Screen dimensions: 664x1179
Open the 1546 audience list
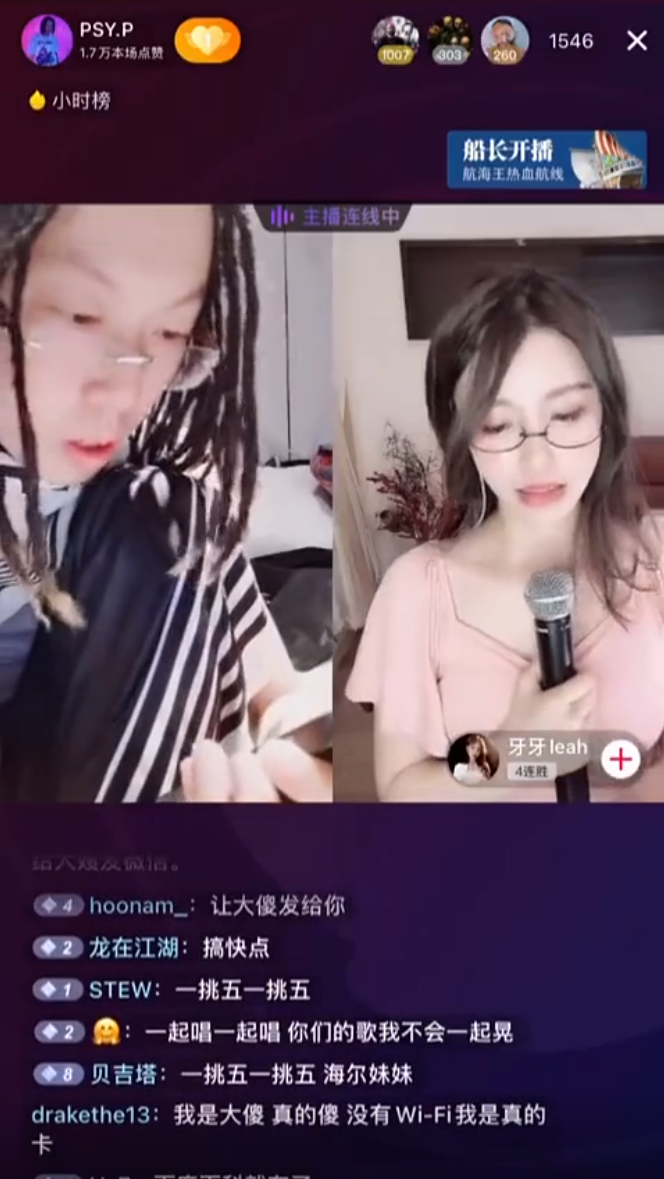[x=570, y=41]
